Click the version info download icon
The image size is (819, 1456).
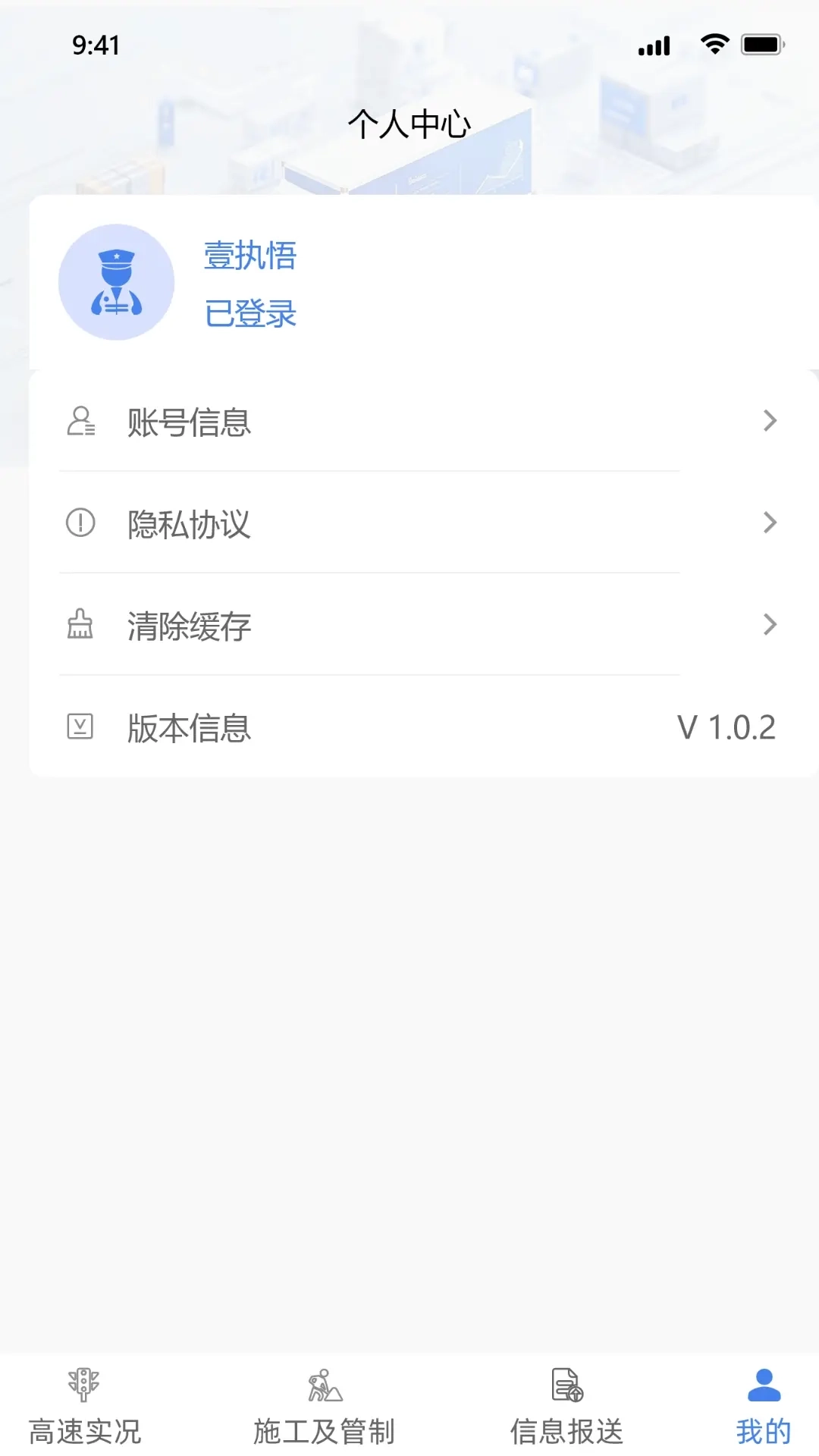(80, 727)
